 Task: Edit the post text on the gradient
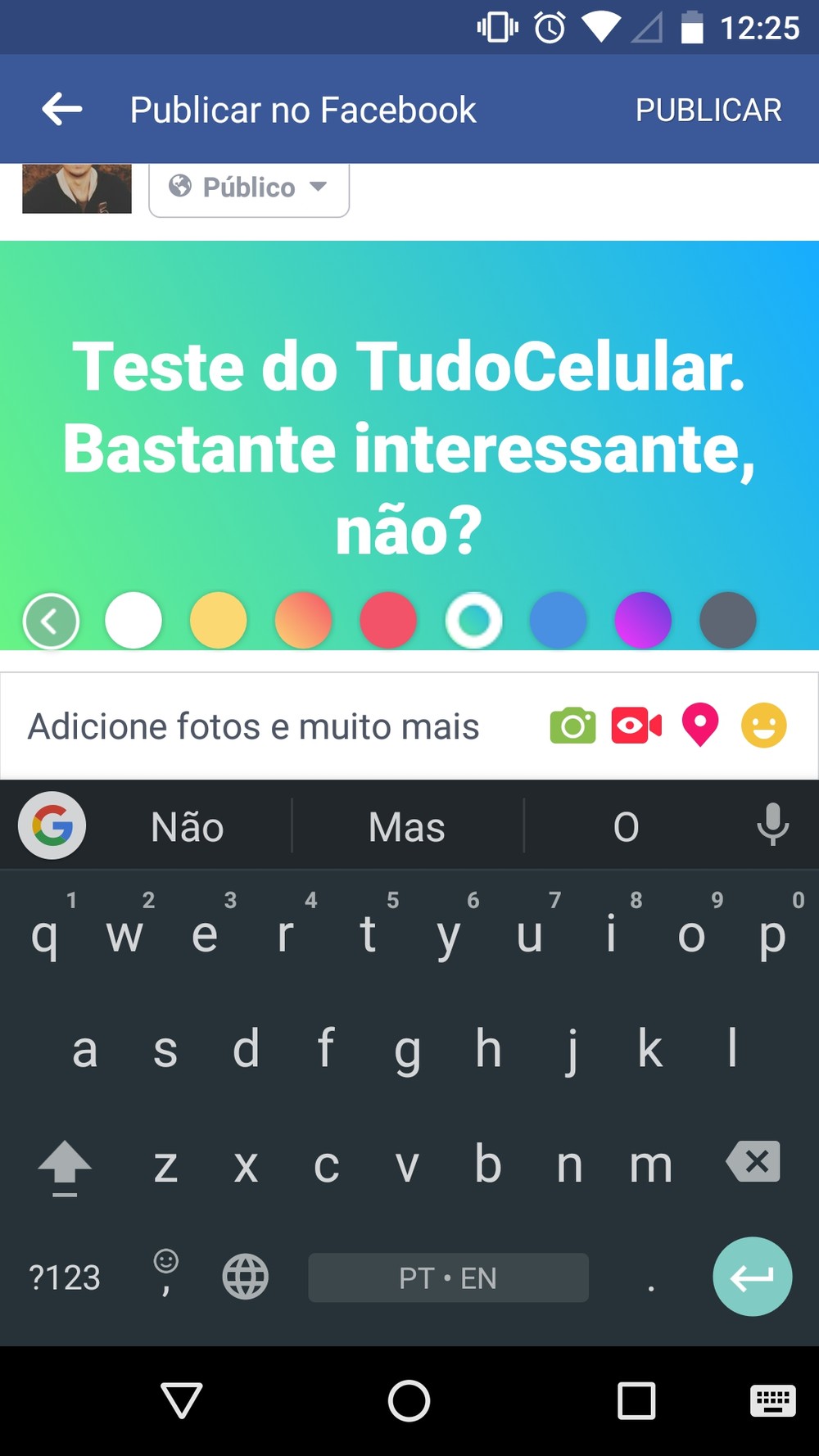[409, 448]
